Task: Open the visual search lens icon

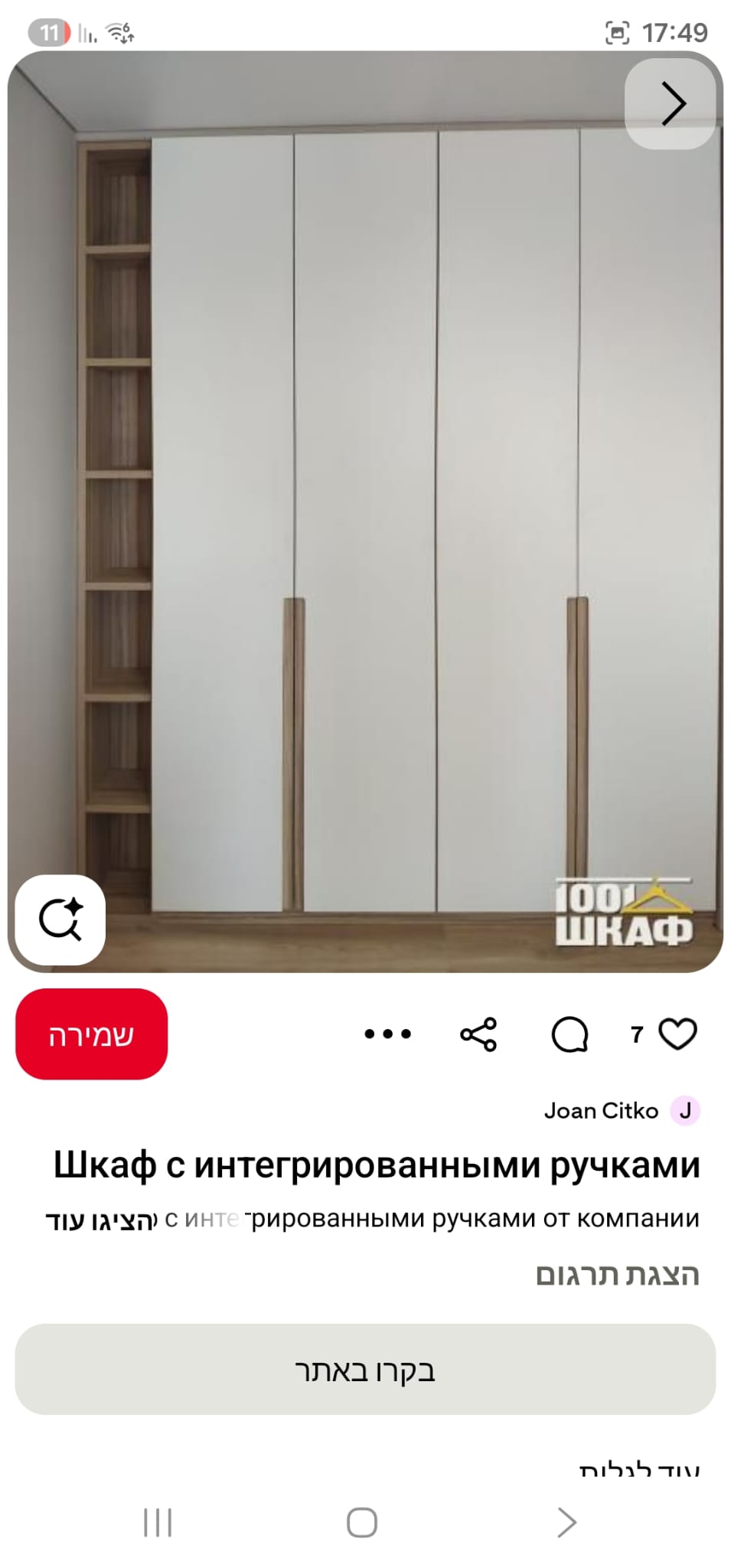Action: pos(60,920)
